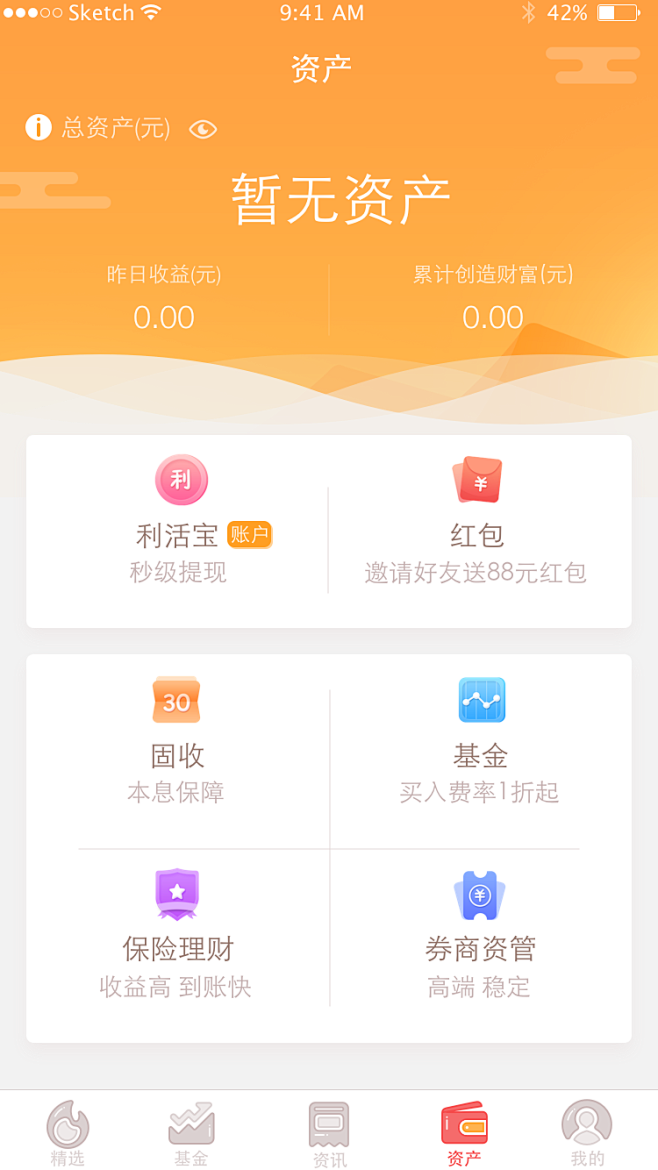The width and height of the screenshot is (658, 1170).
Task: Tap the info icon beside 总资产
Action: [38, 128]
